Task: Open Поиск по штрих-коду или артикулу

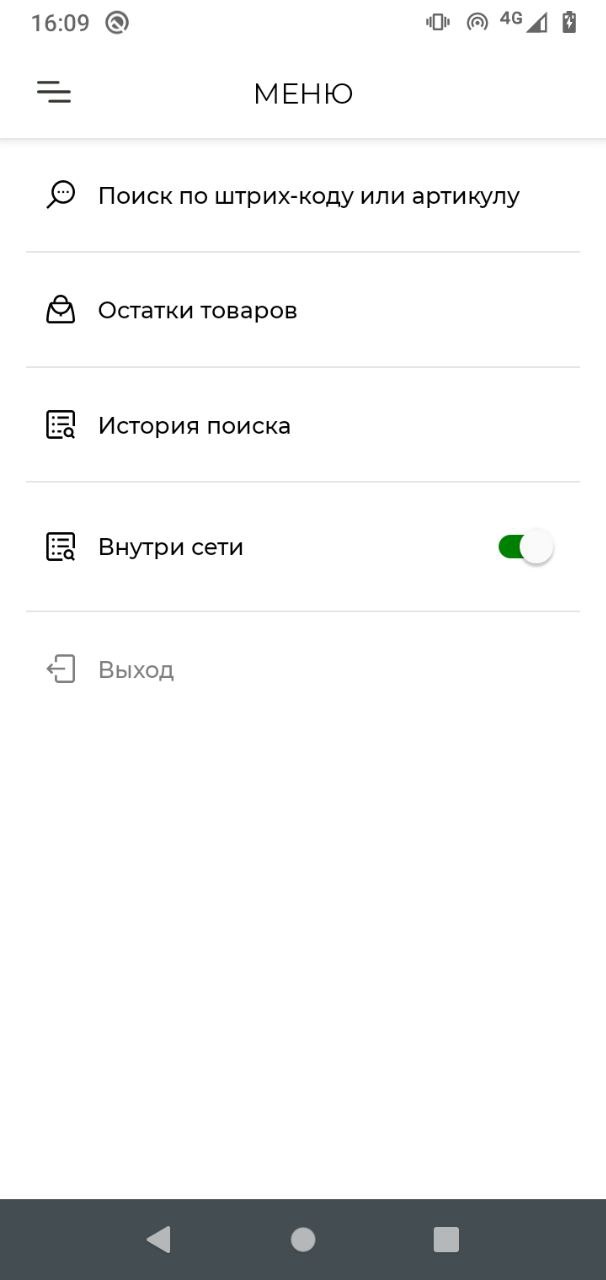Action: 308,196
